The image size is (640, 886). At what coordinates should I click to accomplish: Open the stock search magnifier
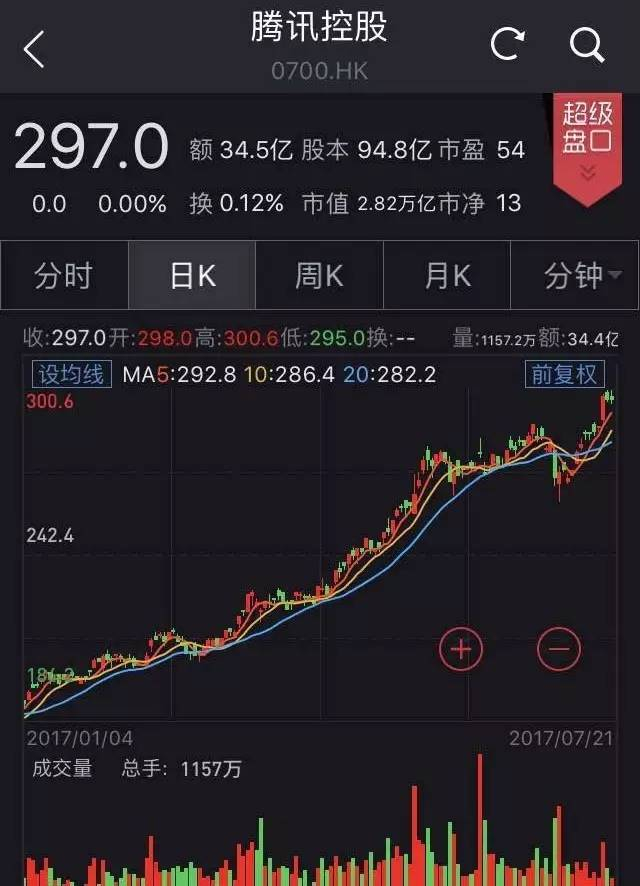pos(587,44)
